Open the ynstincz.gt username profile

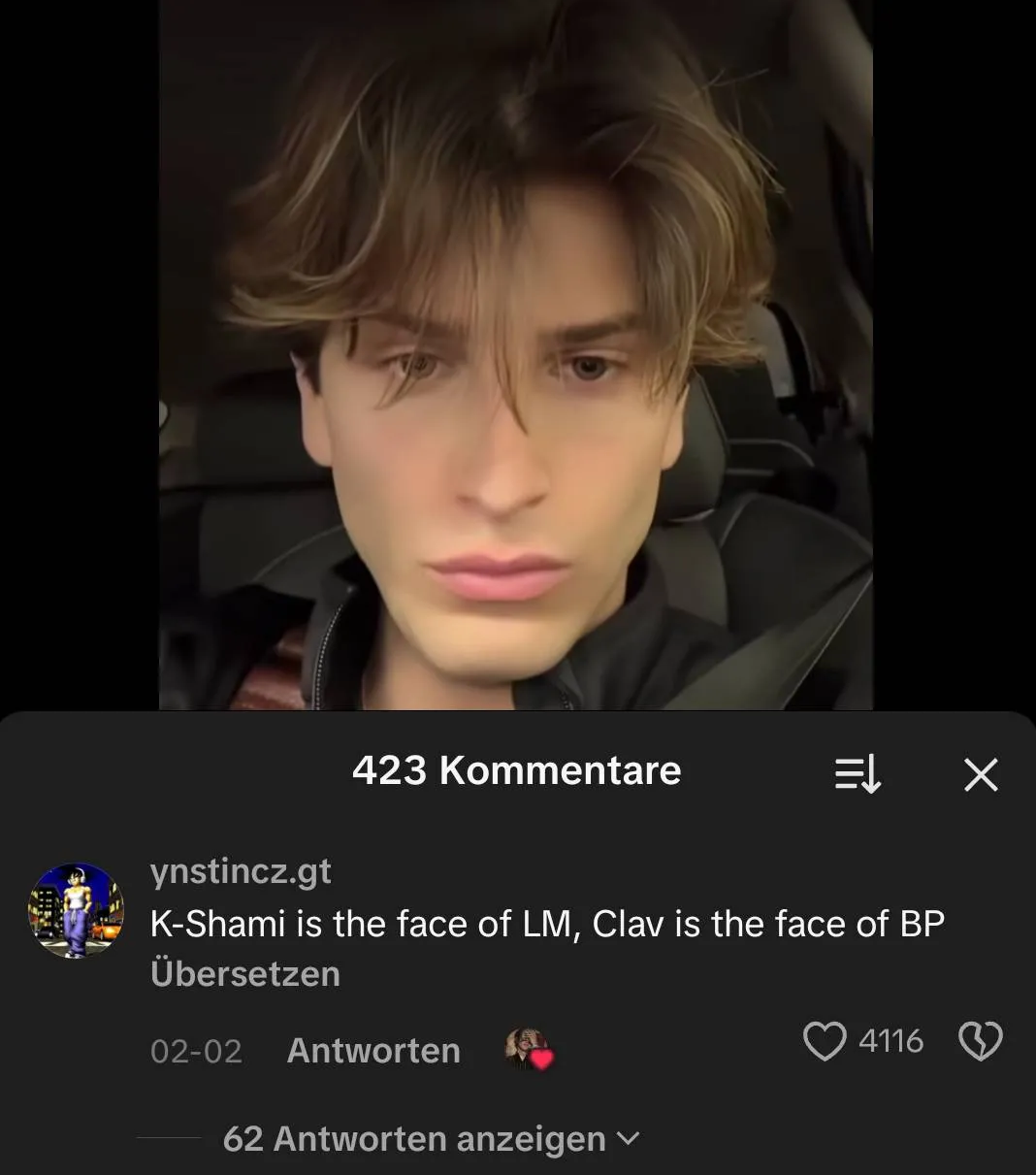click(241, 871)
